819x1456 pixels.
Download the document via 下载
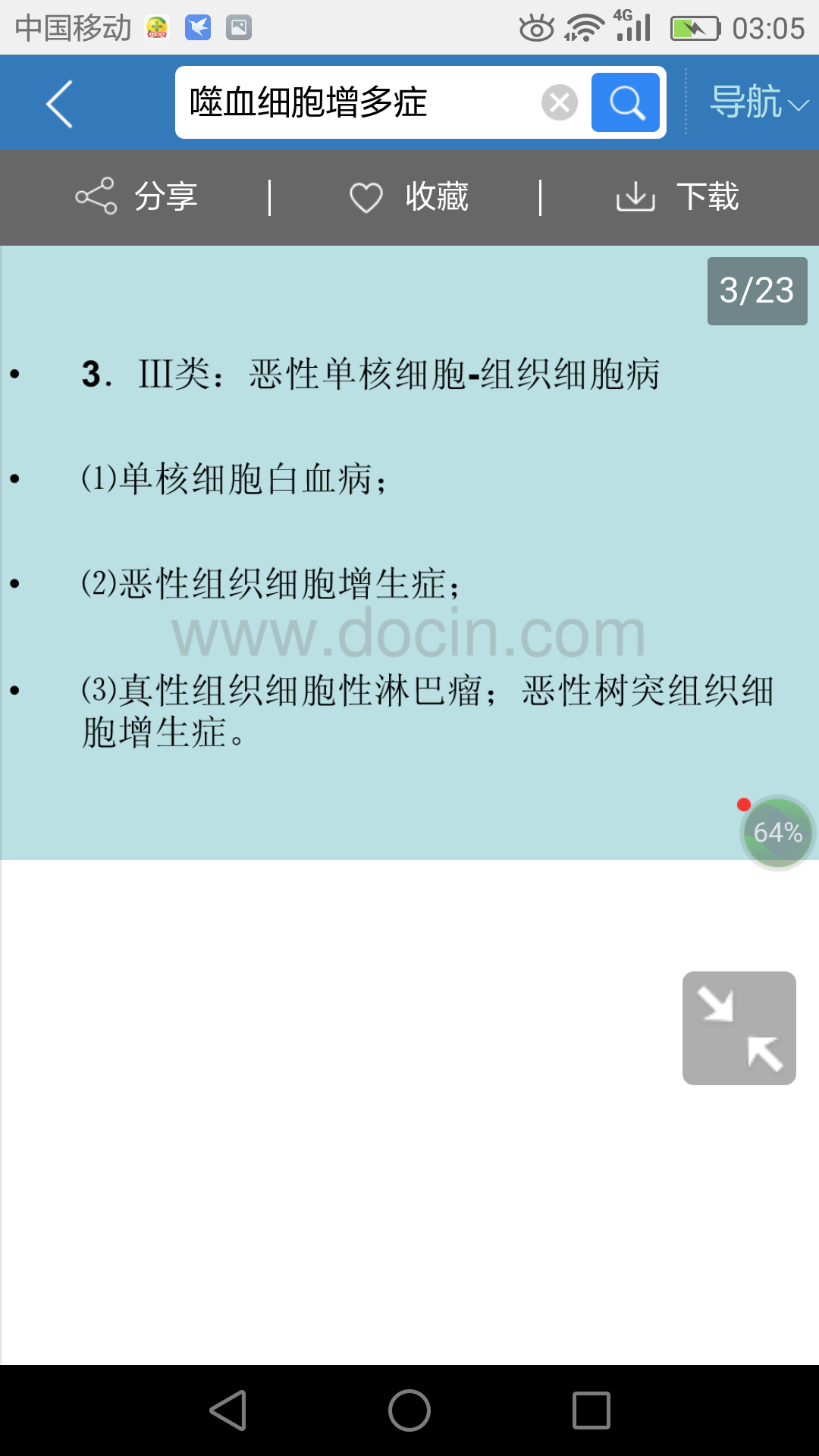click(x=677, y=197)
